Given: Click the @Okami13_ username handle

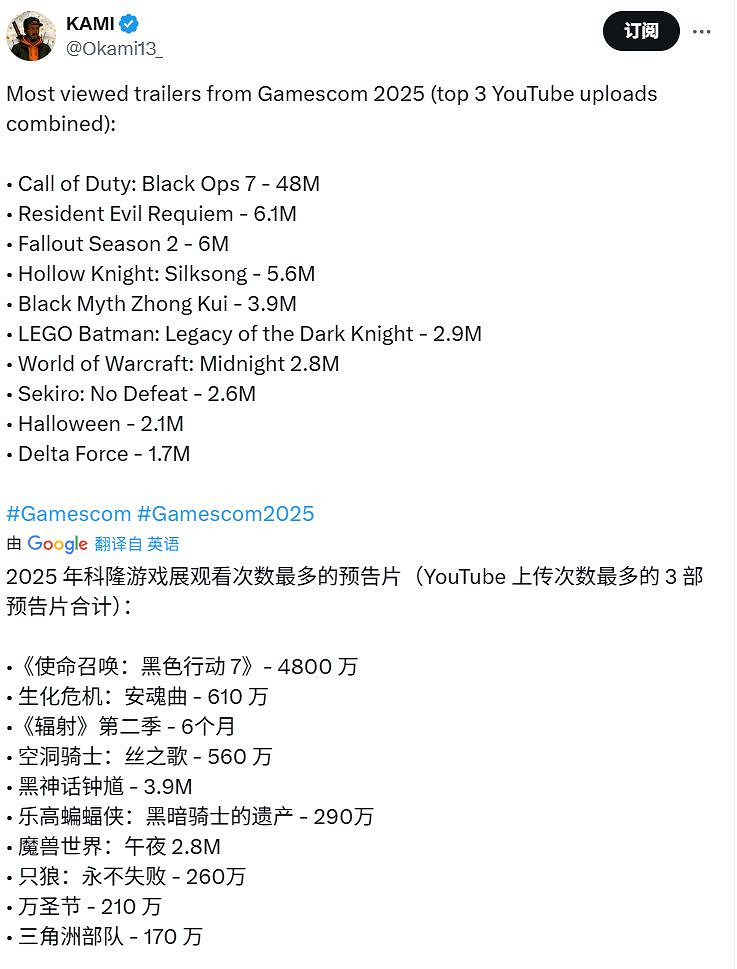Looking at the screenshot, I should 110,44.
